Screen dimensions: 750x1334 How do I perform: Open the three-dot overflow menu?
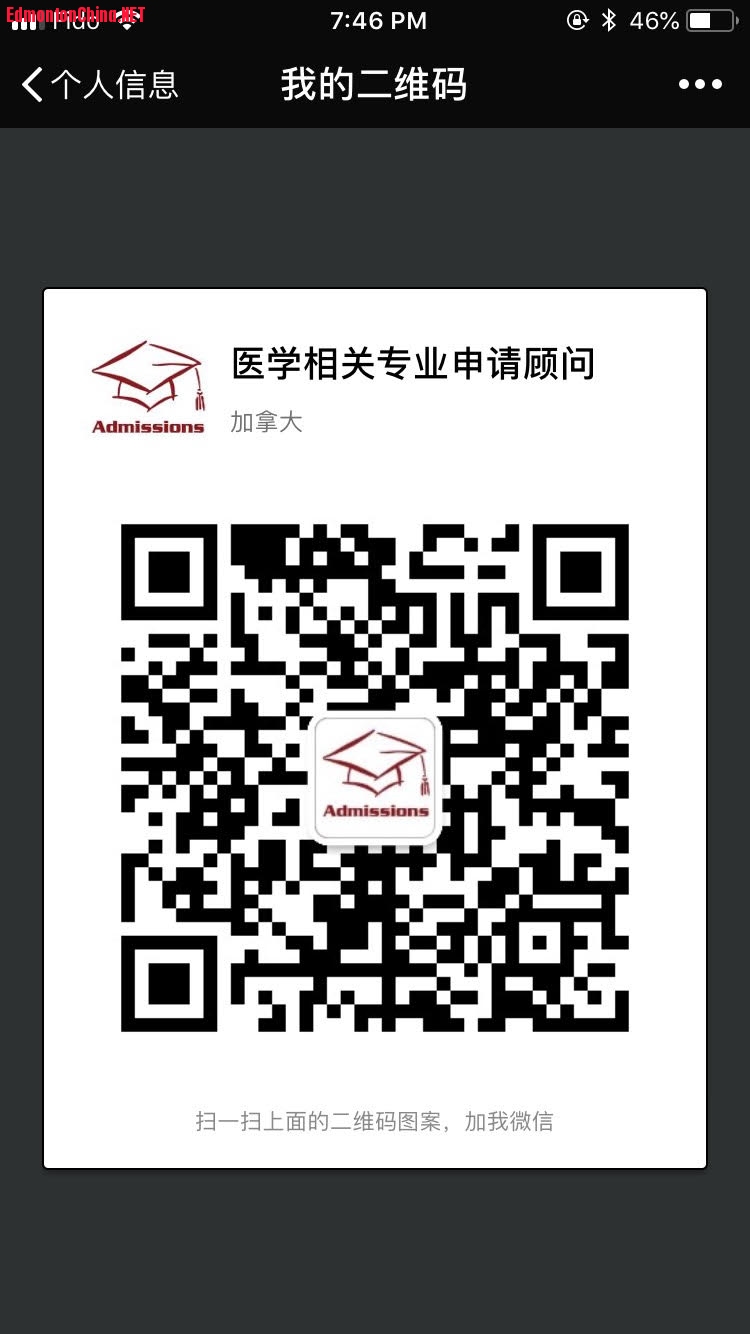tap(700, 85)
